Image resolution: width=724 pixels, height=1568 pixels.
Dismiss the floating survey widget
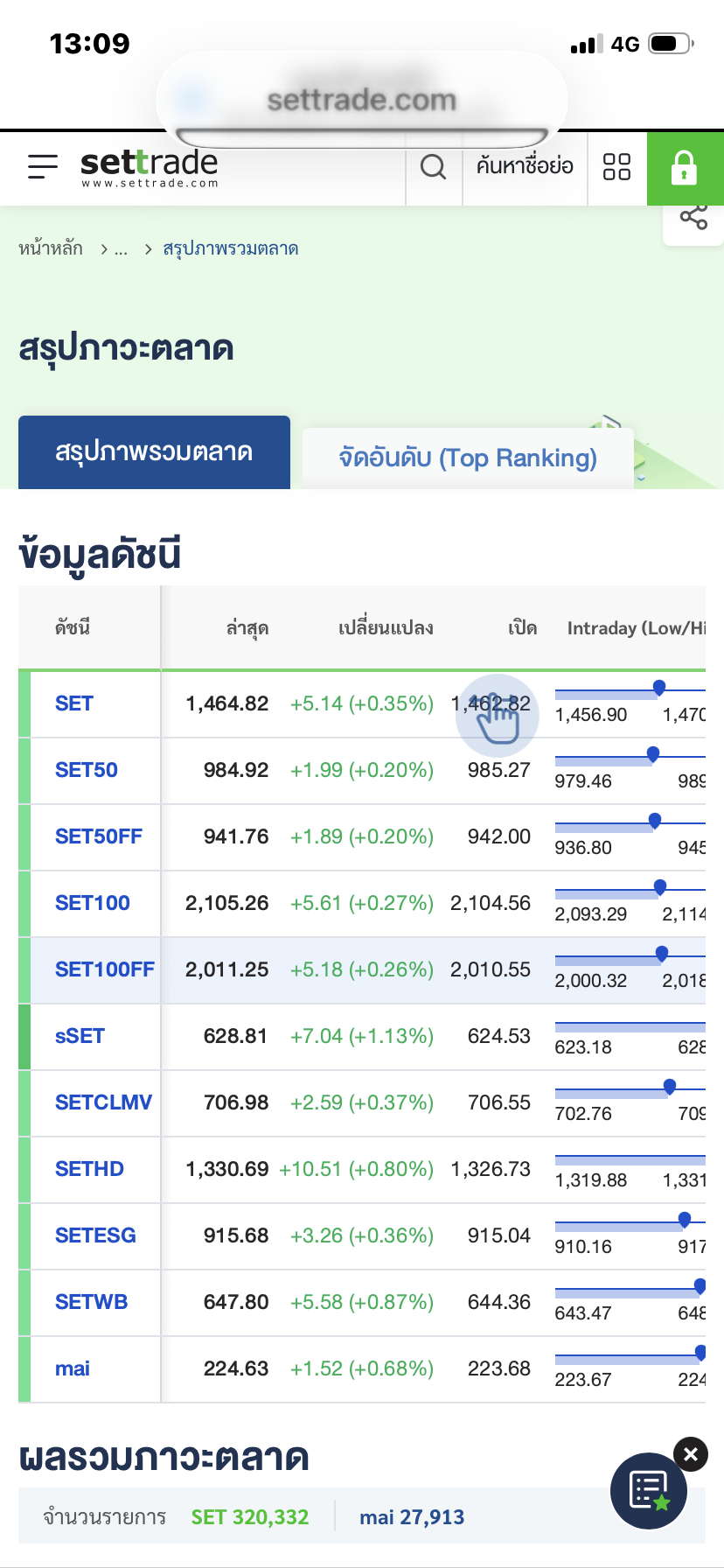click(691, 1454)
